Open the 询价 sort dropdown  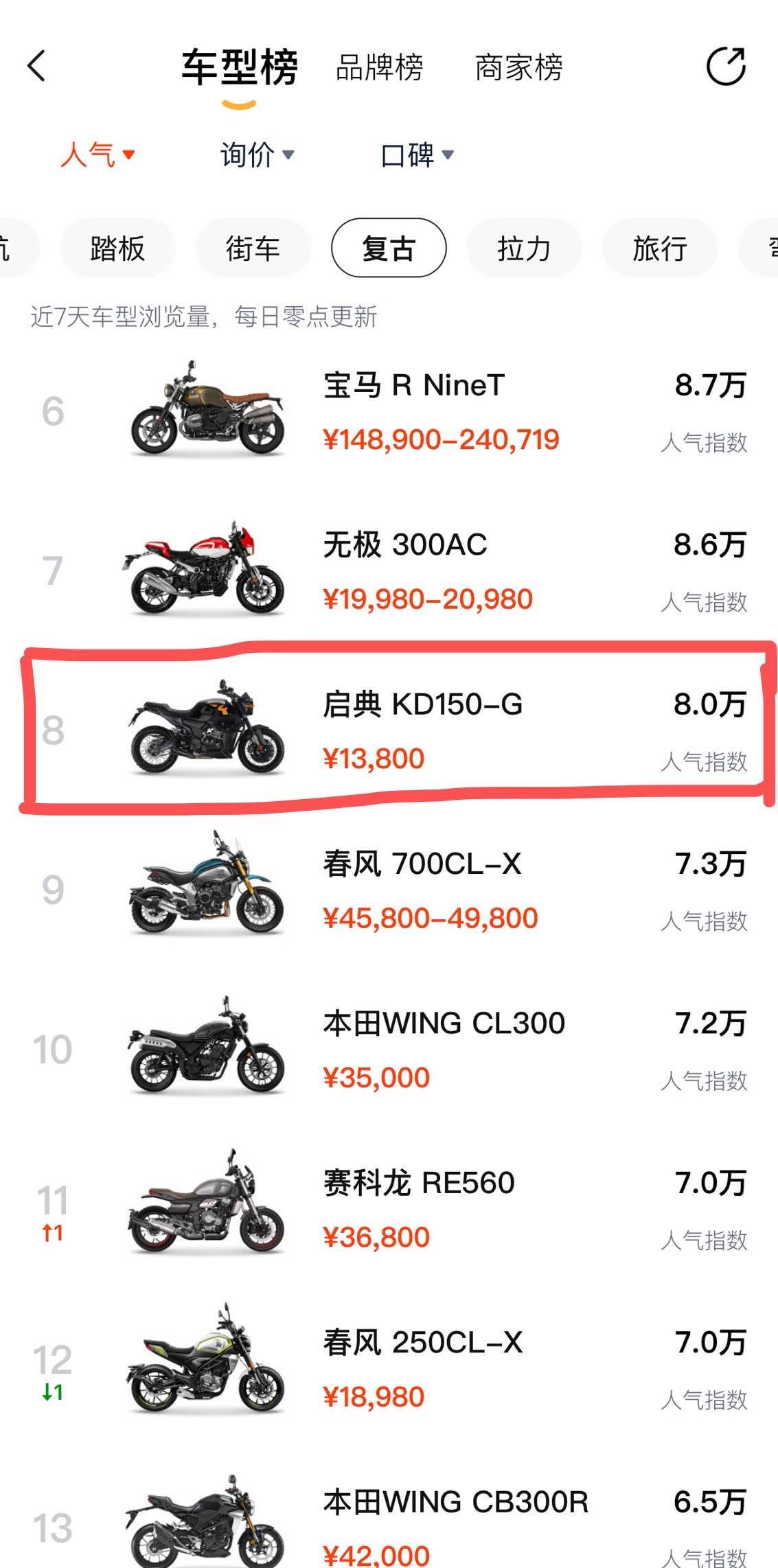257,154
